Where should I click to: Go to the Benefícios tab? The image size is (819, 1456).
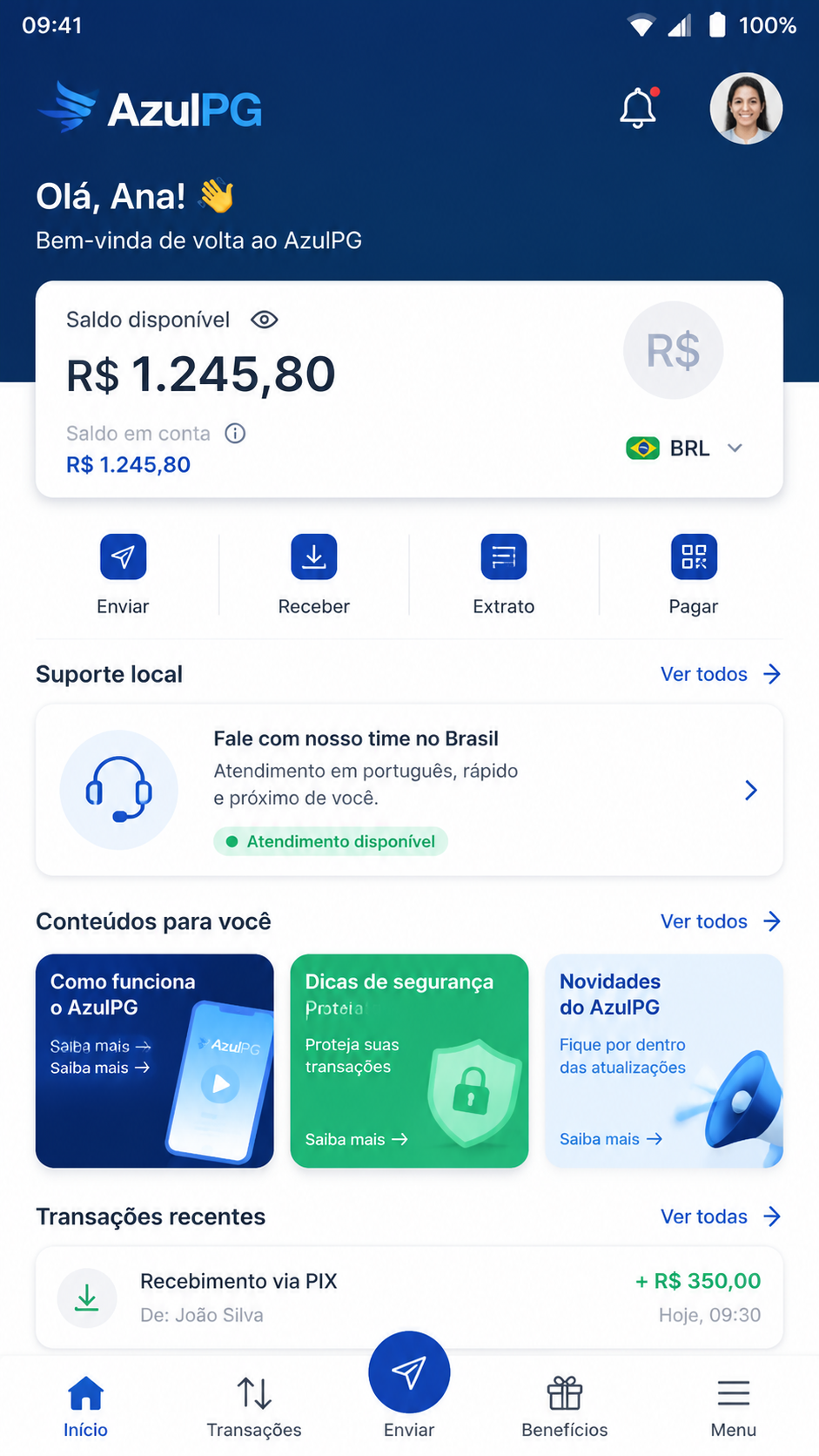pyautogui.click(x=565, y=1405)
